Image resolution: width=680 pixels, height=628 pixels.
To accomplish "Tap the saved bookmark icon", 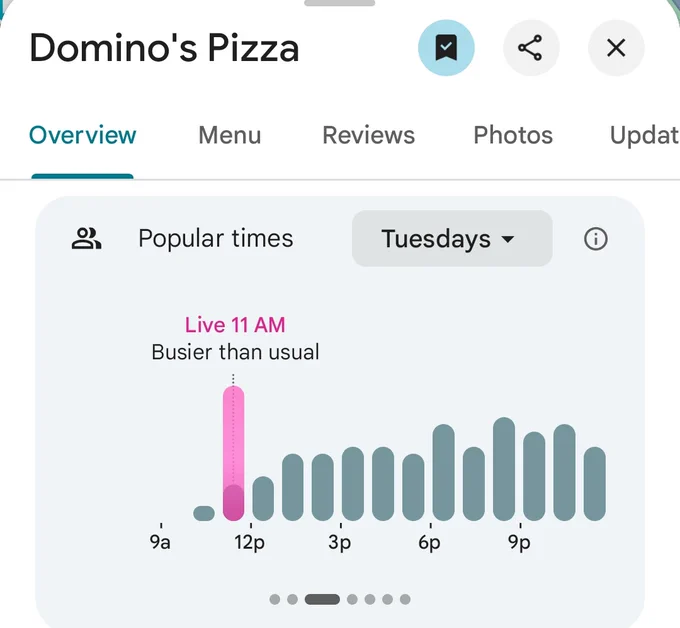I will 446,48.
